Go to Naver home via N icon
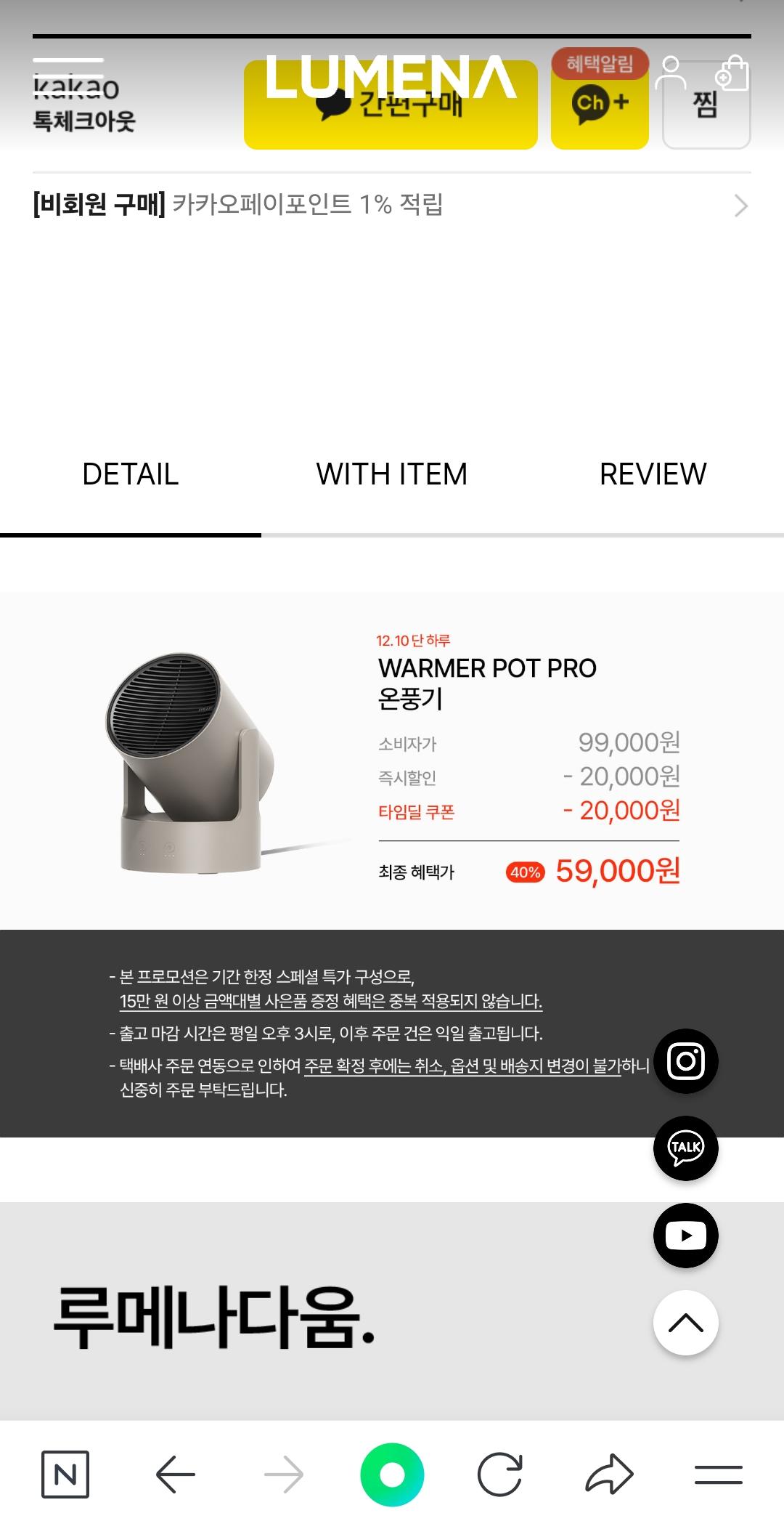The image size is (784, 1529). tap(65, 1475)
